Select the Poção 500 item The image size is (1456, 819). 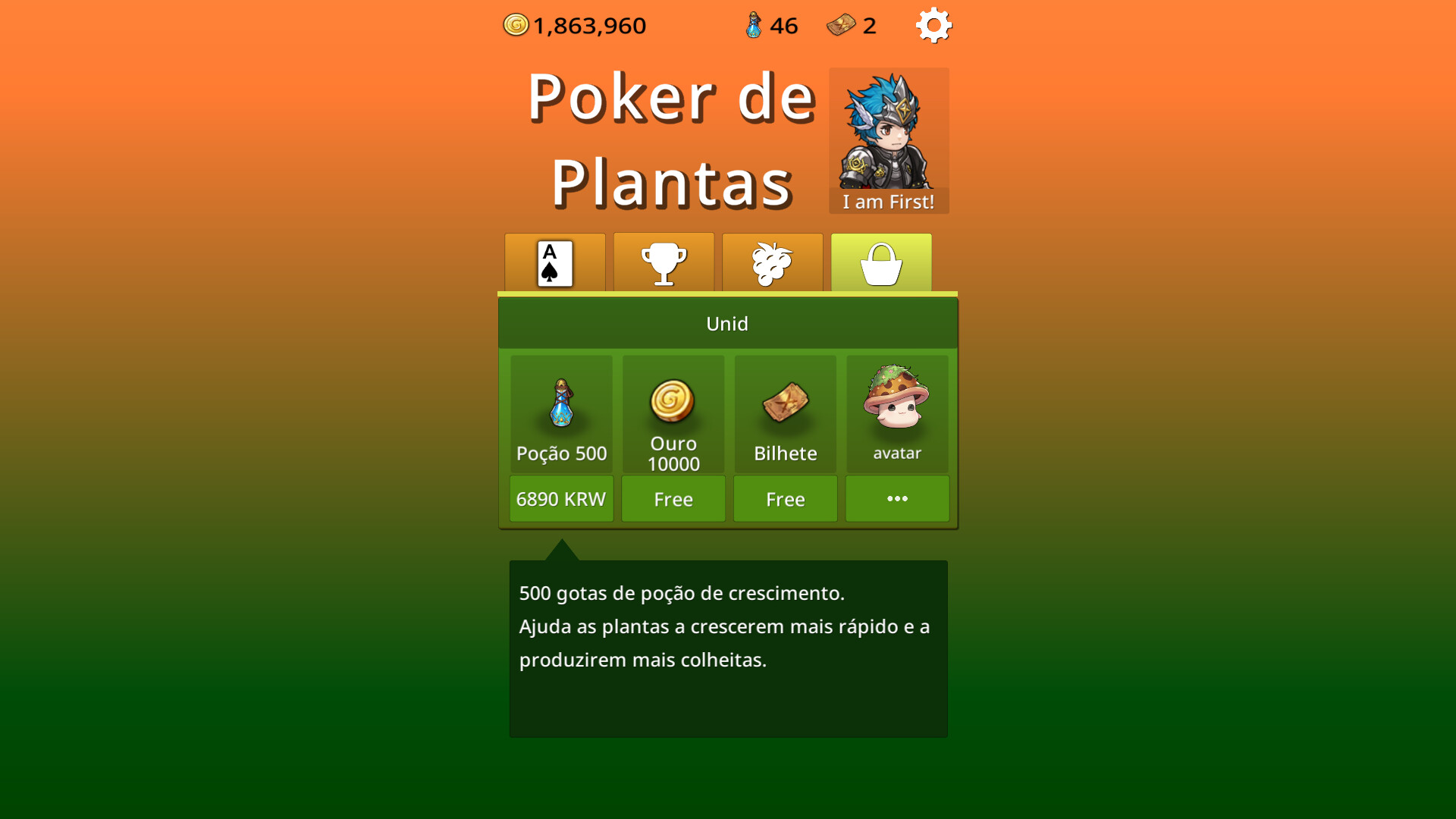click(x=561, y=414)
